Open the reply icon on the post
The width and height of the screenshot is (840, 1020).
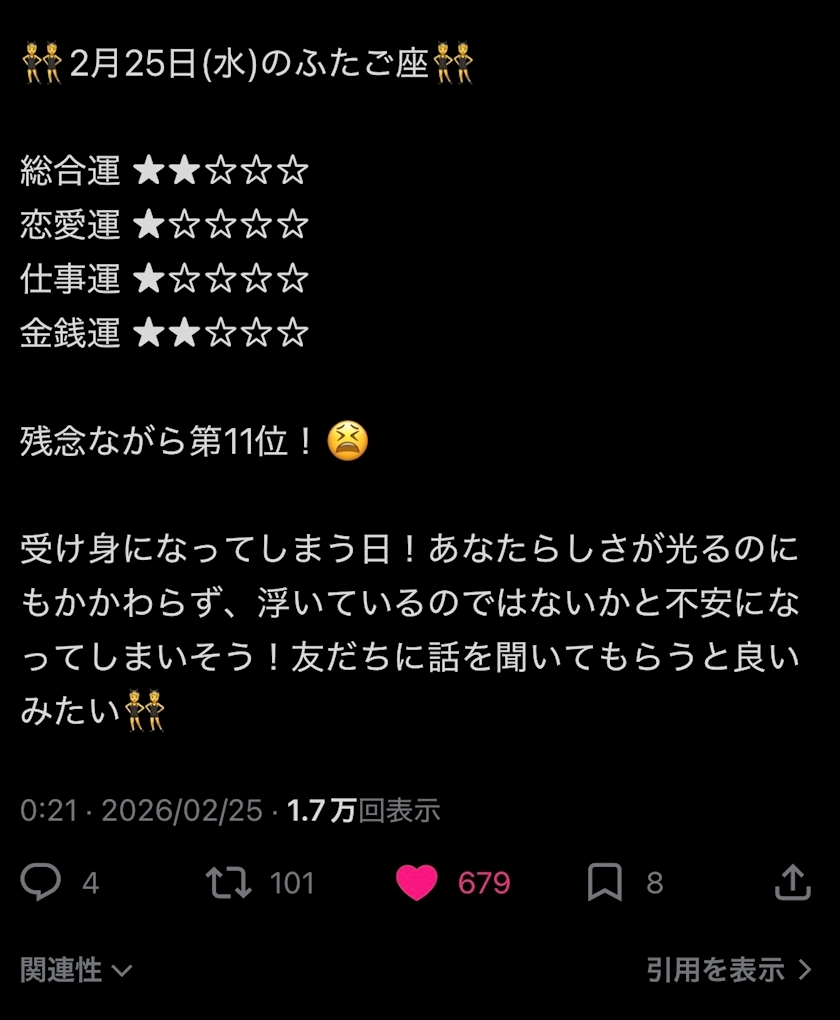[x=37, y=882]
